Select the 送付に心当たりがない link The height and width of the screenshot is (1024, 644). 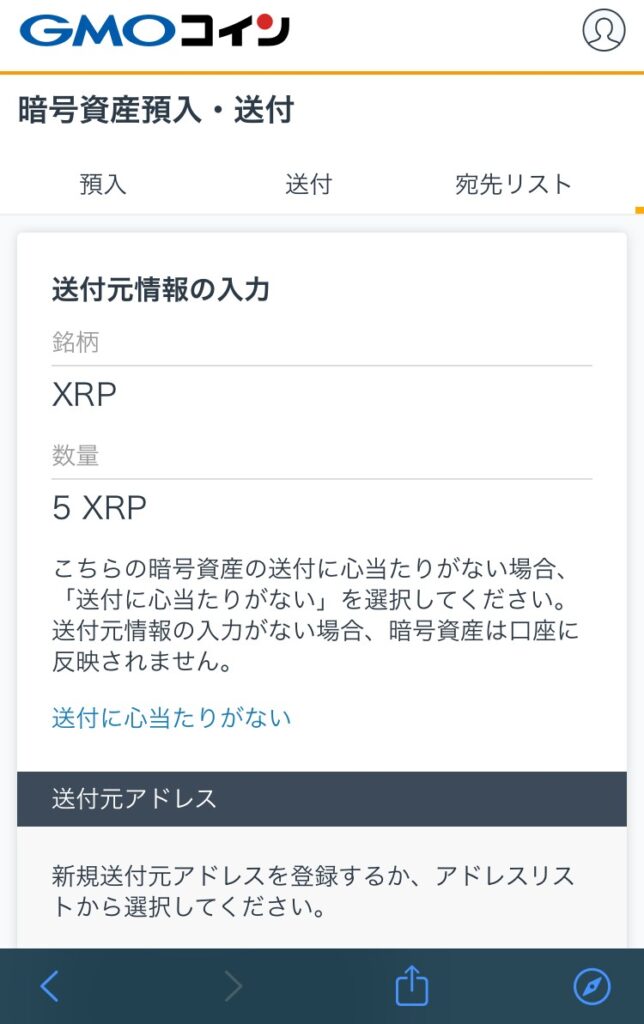171,717
